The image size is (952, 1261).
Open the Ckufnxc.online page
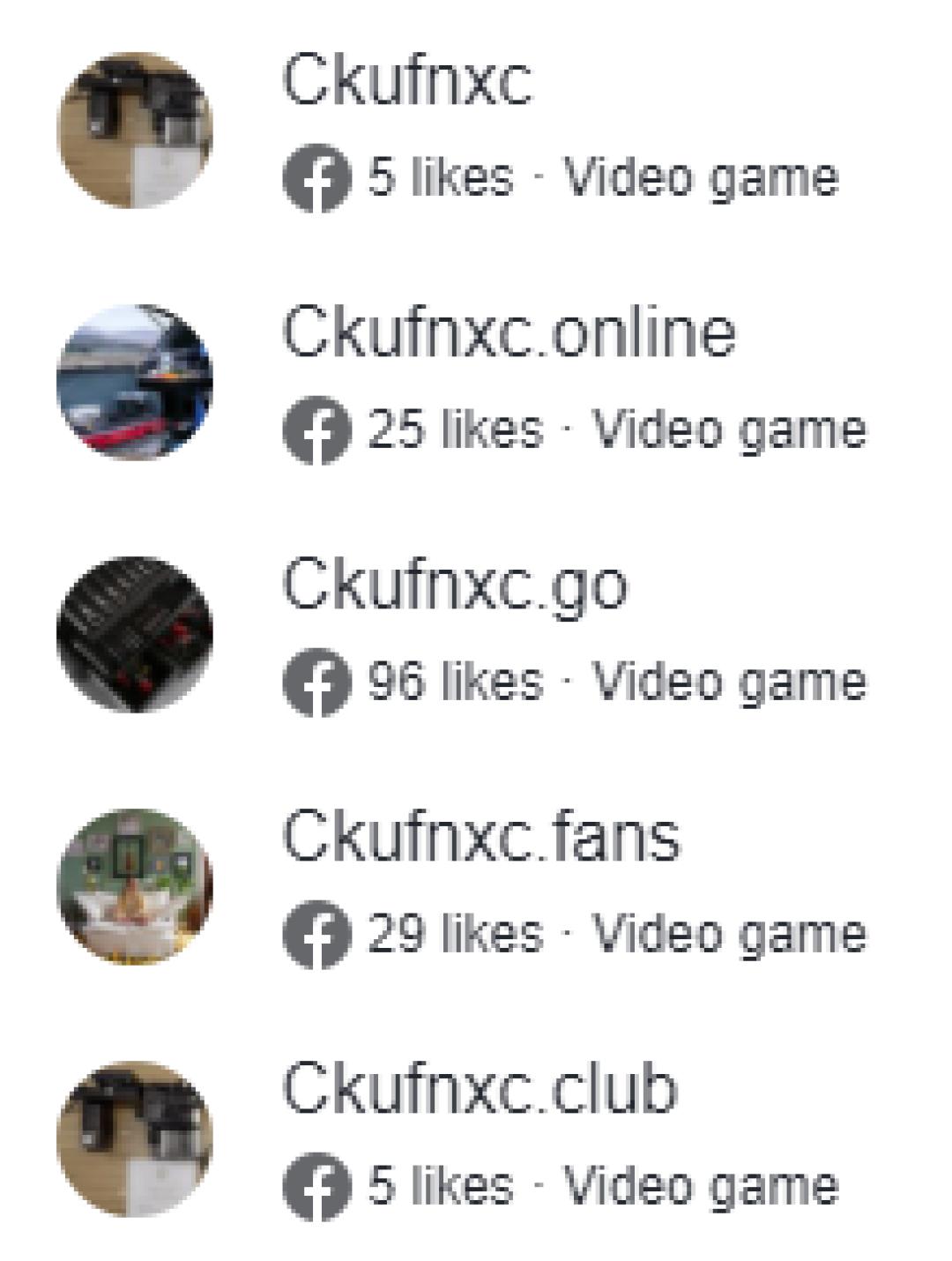[508, 333]
